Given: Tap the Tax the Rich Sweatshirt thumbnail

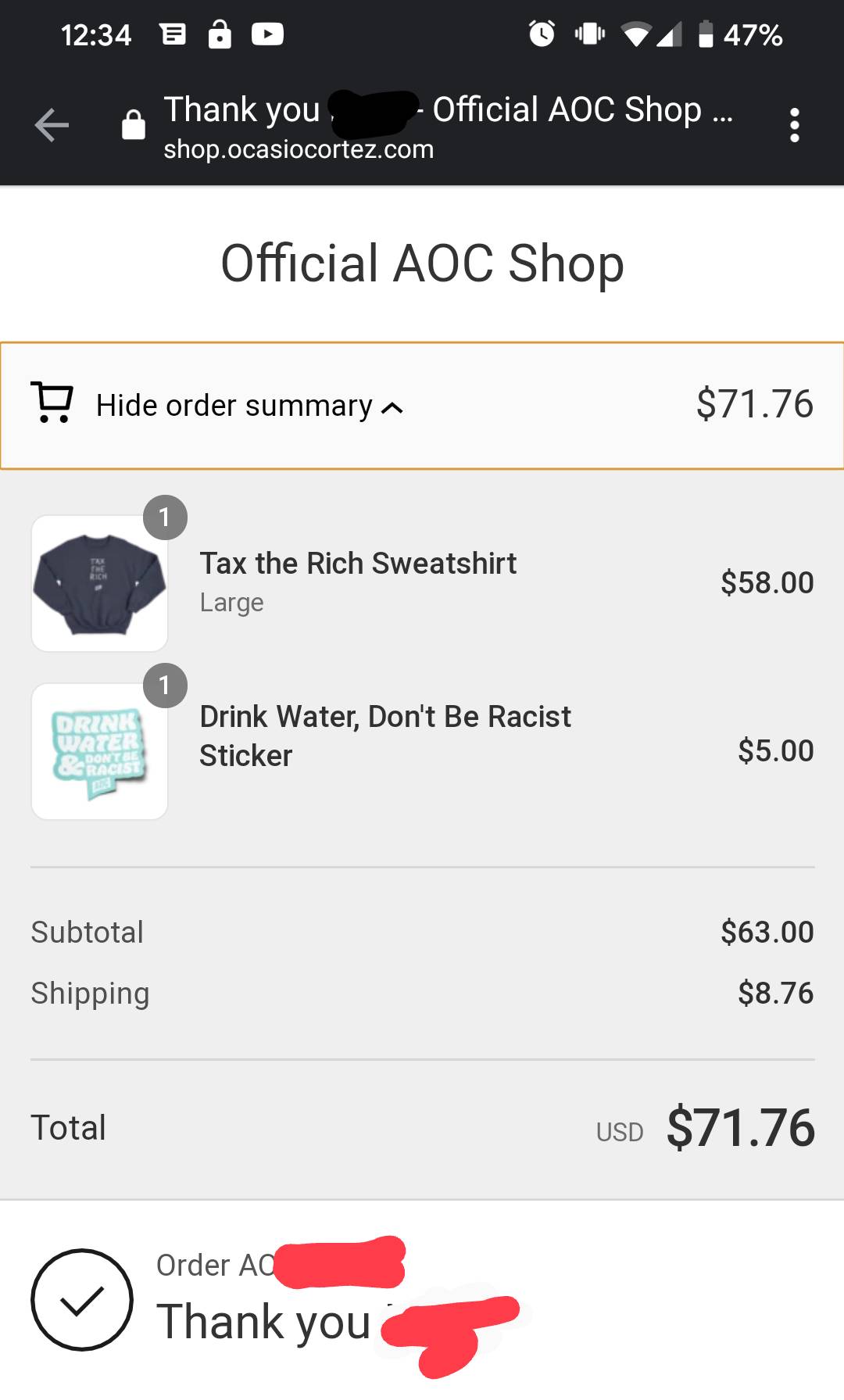Looking at the screenshot, I should 98,582.
